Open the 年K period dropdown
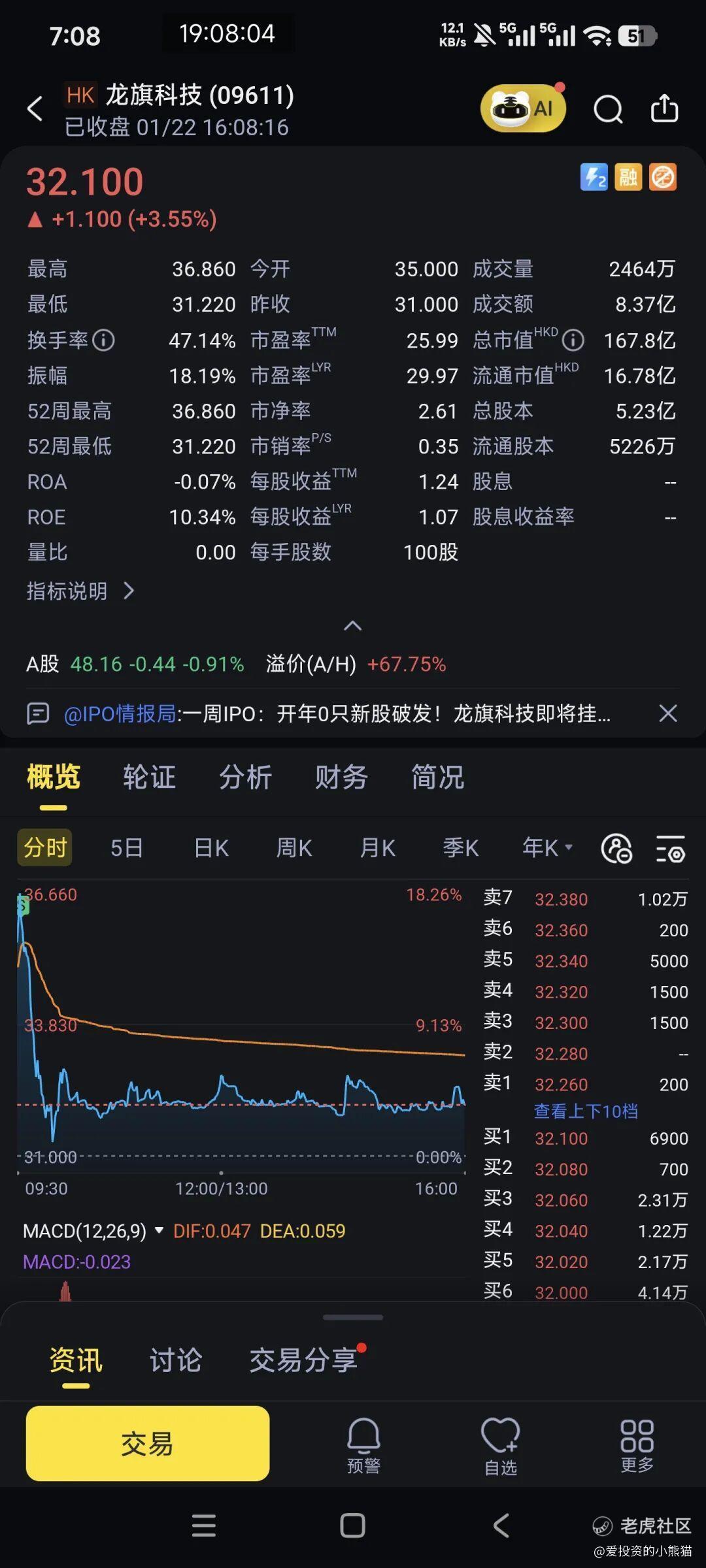 tap(547, 848)
